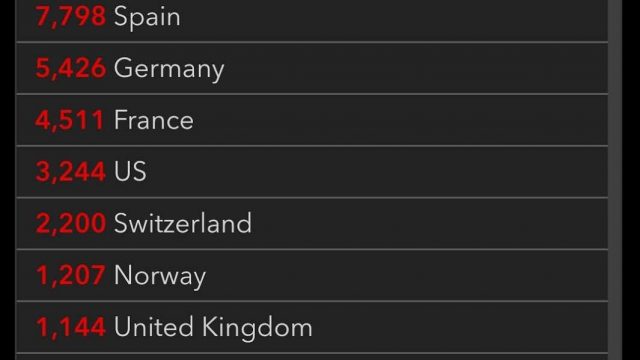Select Switzerland from the list
Screen dimensions: 640x360
pos(312,224)
